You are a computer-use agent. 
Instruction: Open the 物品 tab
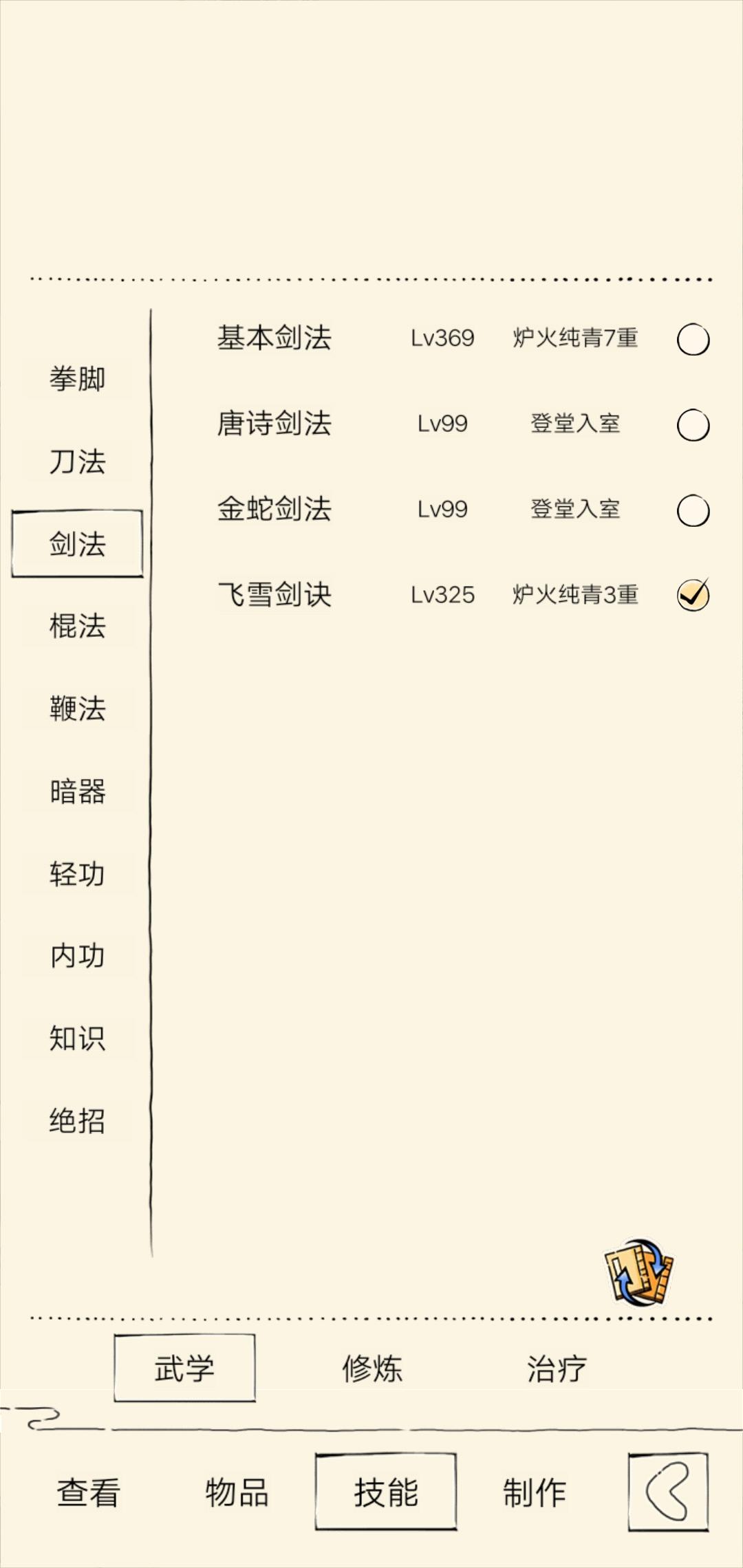click(x=237, y=1493)
